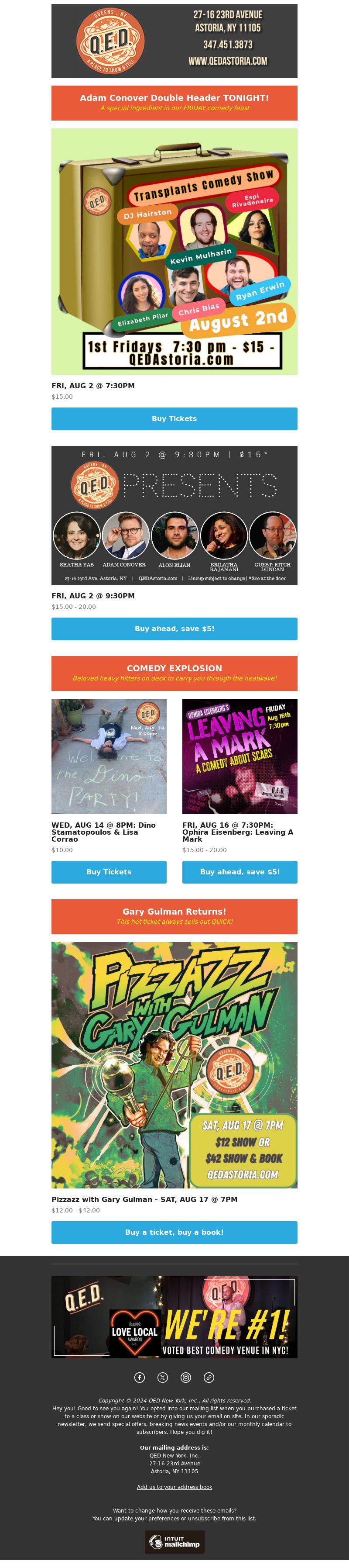Screen dimensions: 349x1568
Task: Open the website link icon
Action: 209,1378
